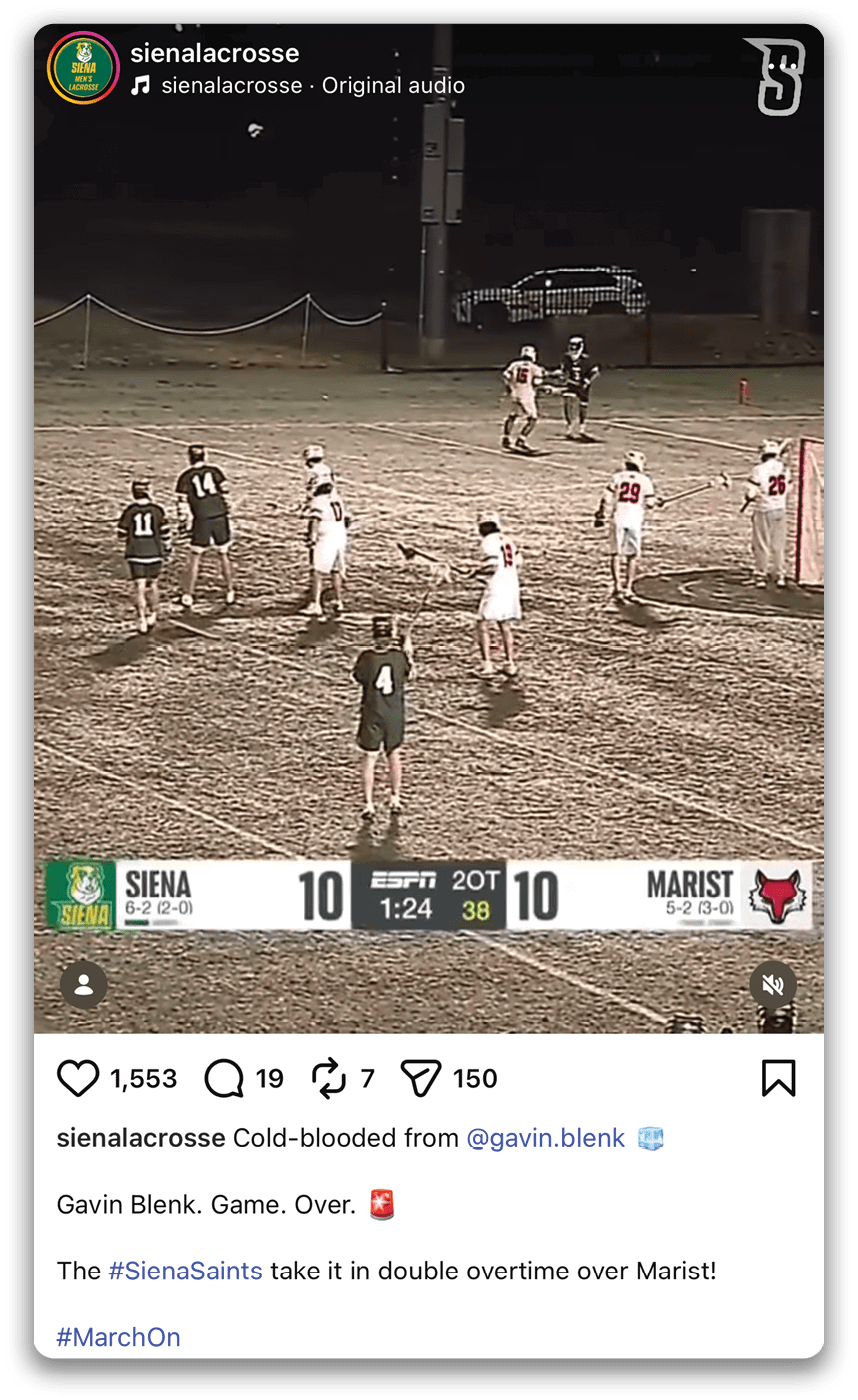Like this Siena lacrosse post

(x=79, y=1078)
